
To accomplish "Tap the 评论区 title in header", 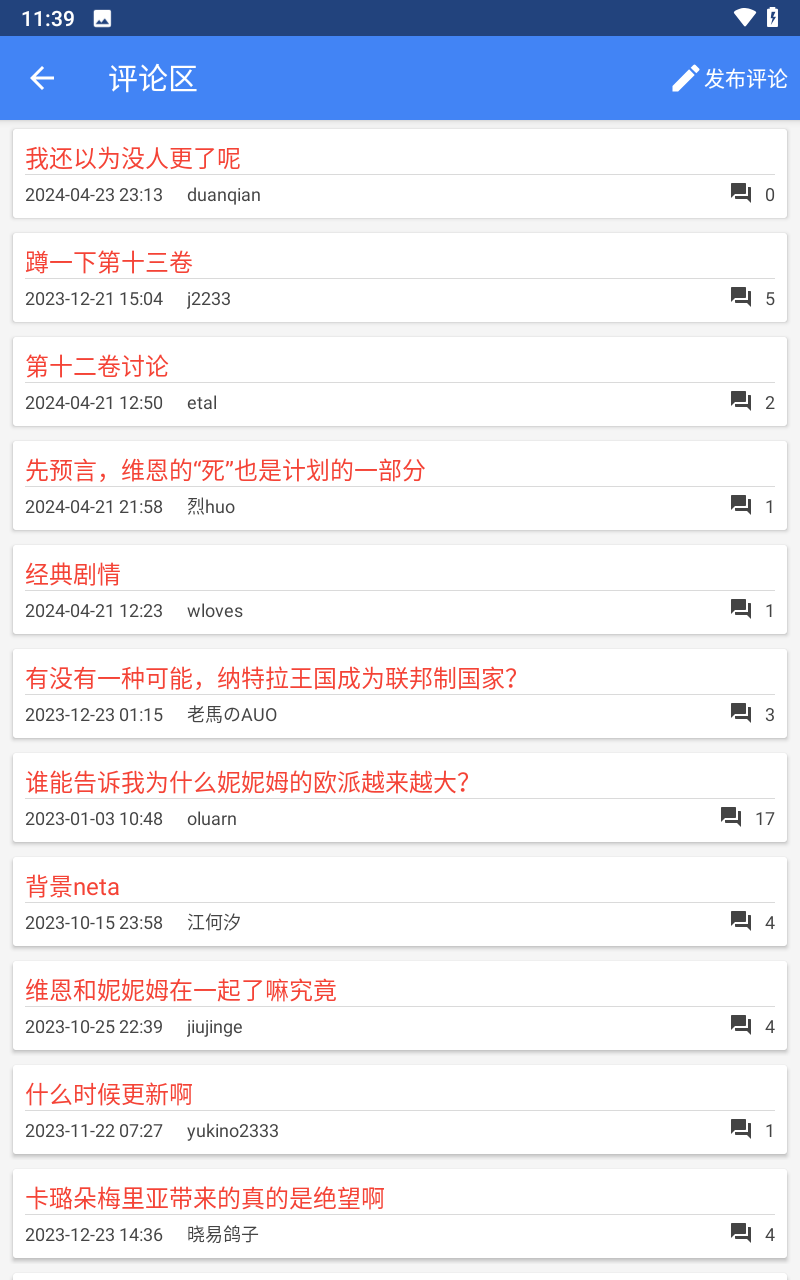I will pyautogui.click(x=152, y=79).
